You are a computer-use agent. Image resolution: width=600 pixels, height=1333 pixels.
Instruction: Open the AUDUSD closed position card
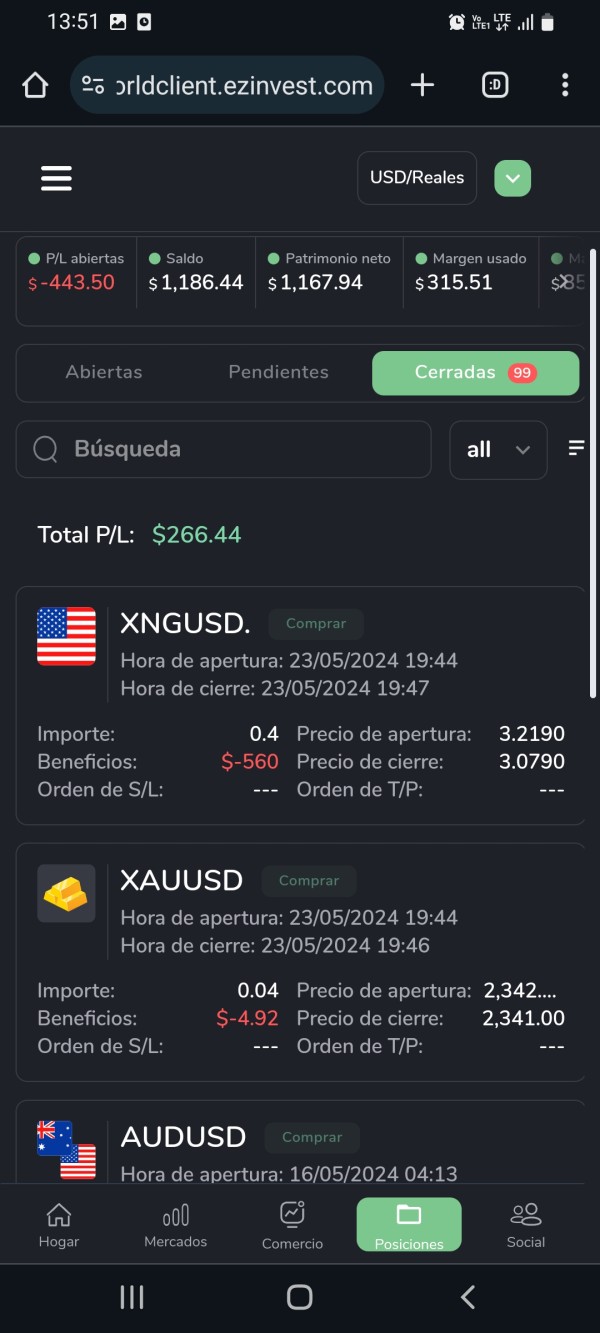point(300,1142)
